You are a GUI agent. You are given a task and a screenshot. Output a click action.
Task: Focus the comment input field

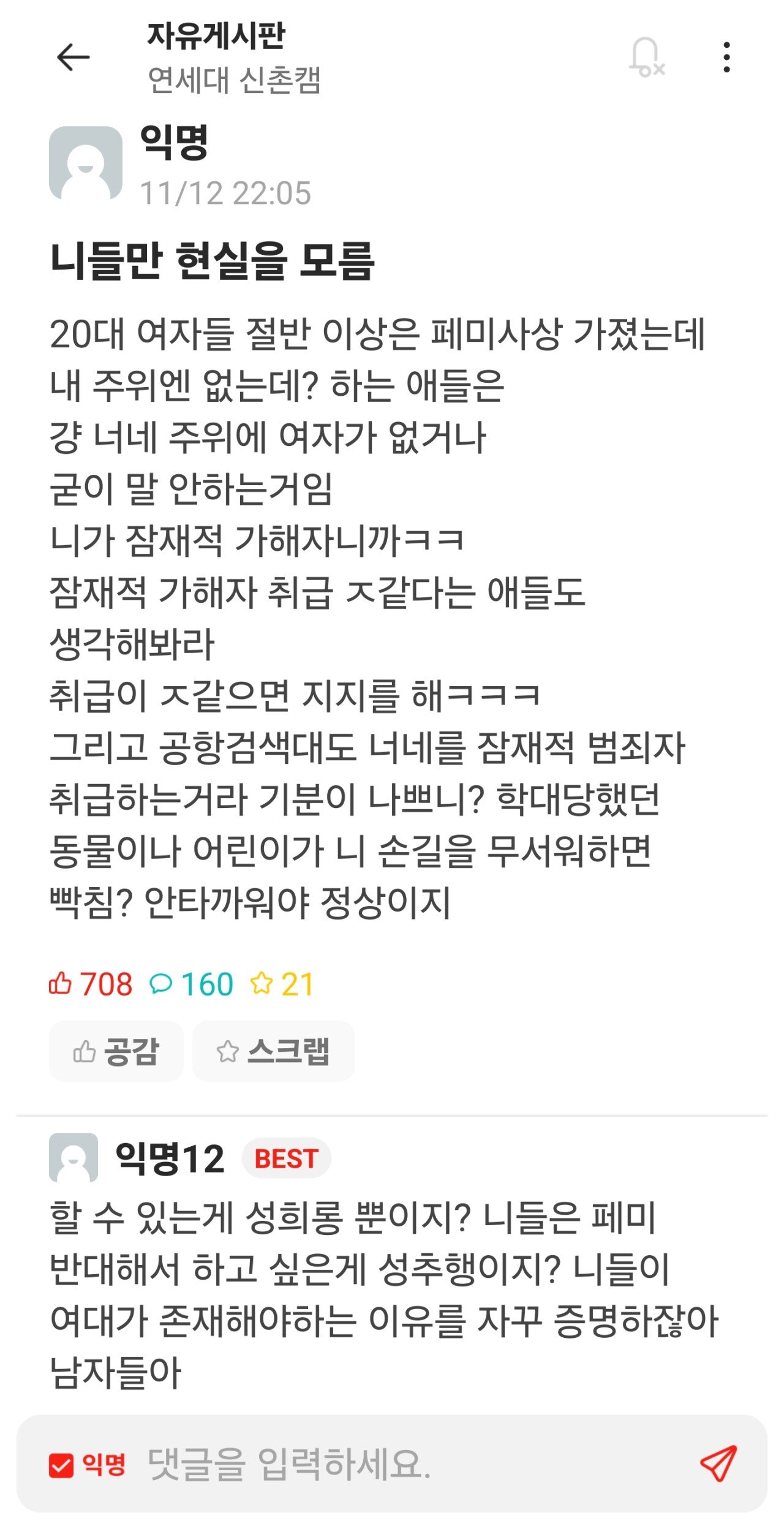click(x=404, y=1465)
